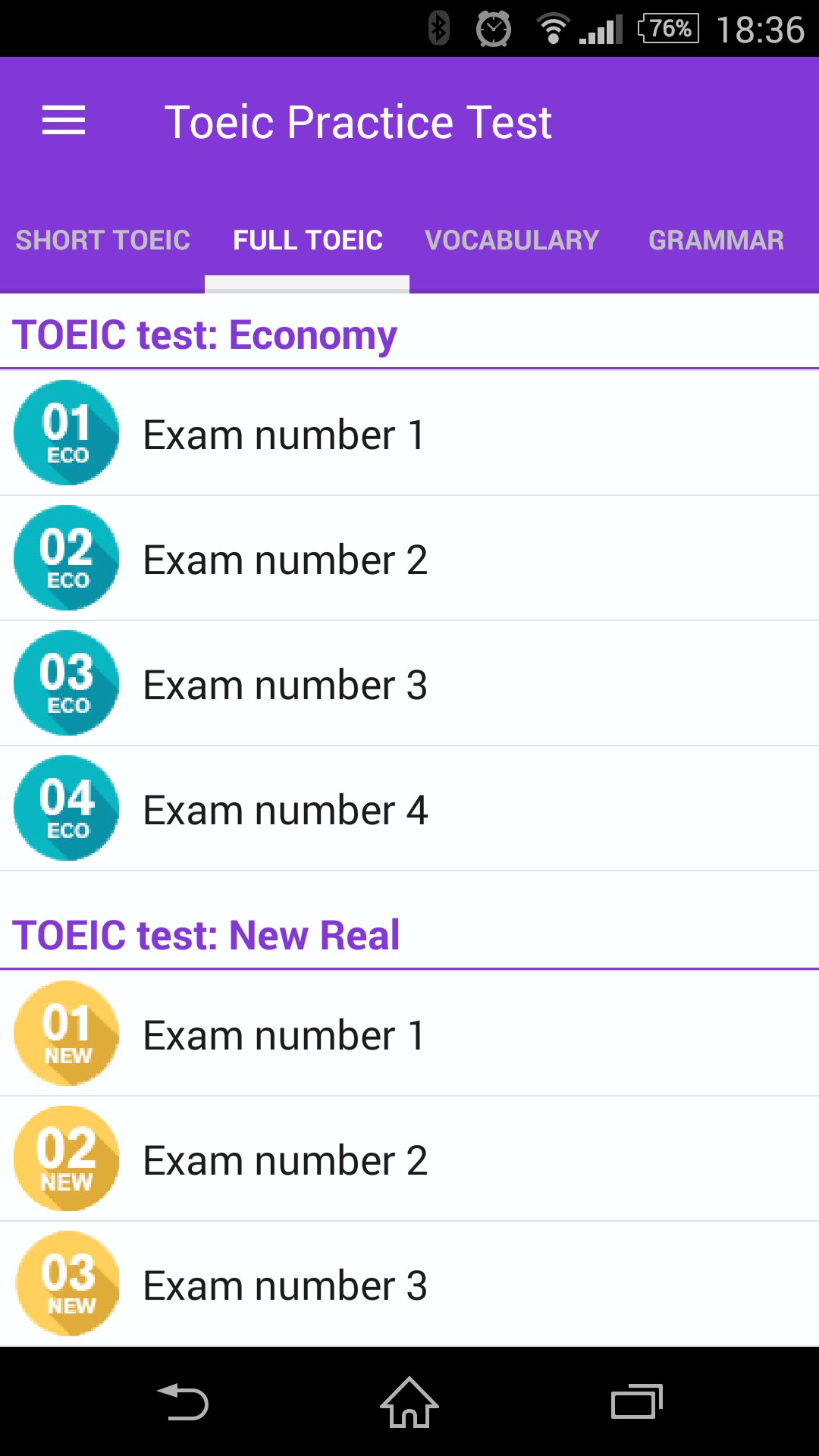Tap the 02 NEW exam badge icon
Viewport: 819px width, 1456px height.
(x=66, y=1158)
